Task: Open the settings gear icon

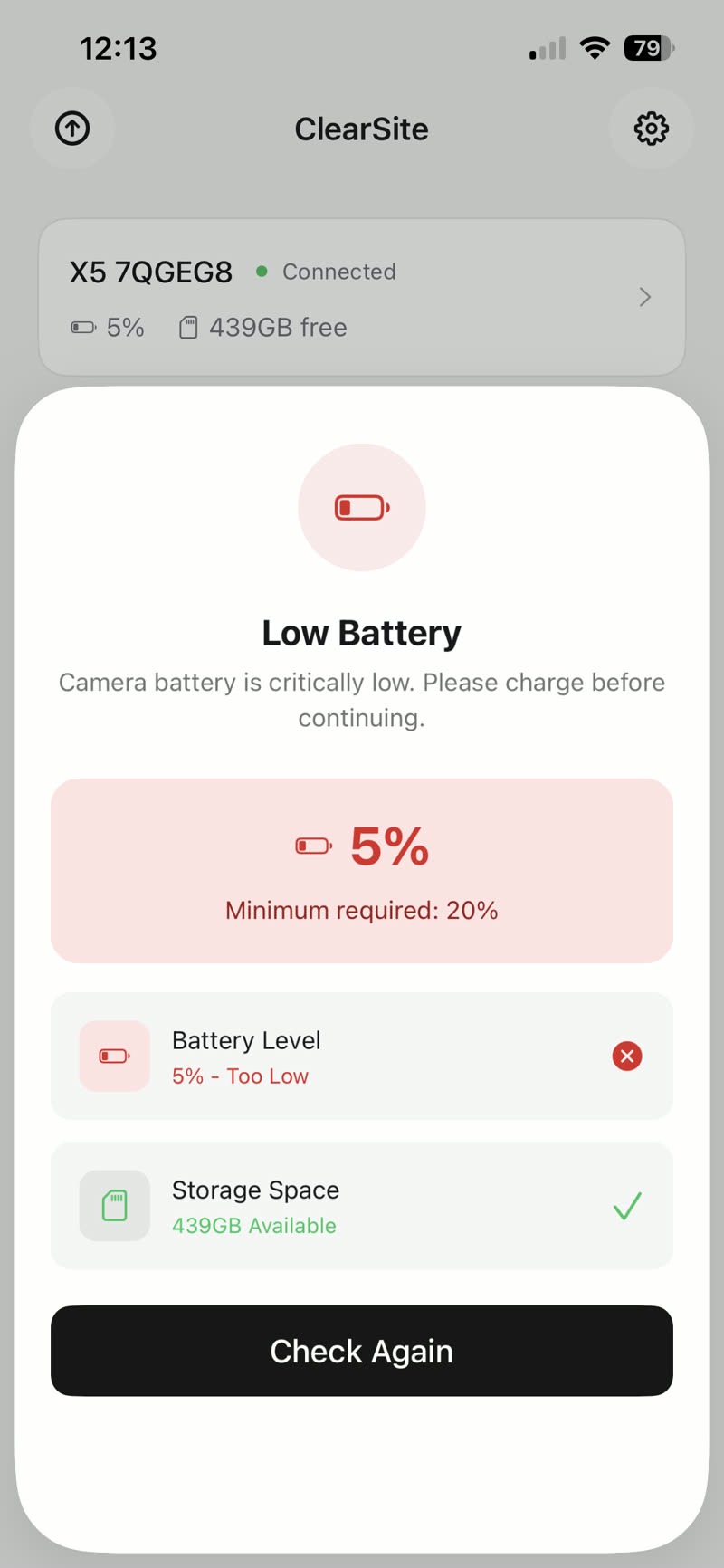Action: [x=652, y=129]
